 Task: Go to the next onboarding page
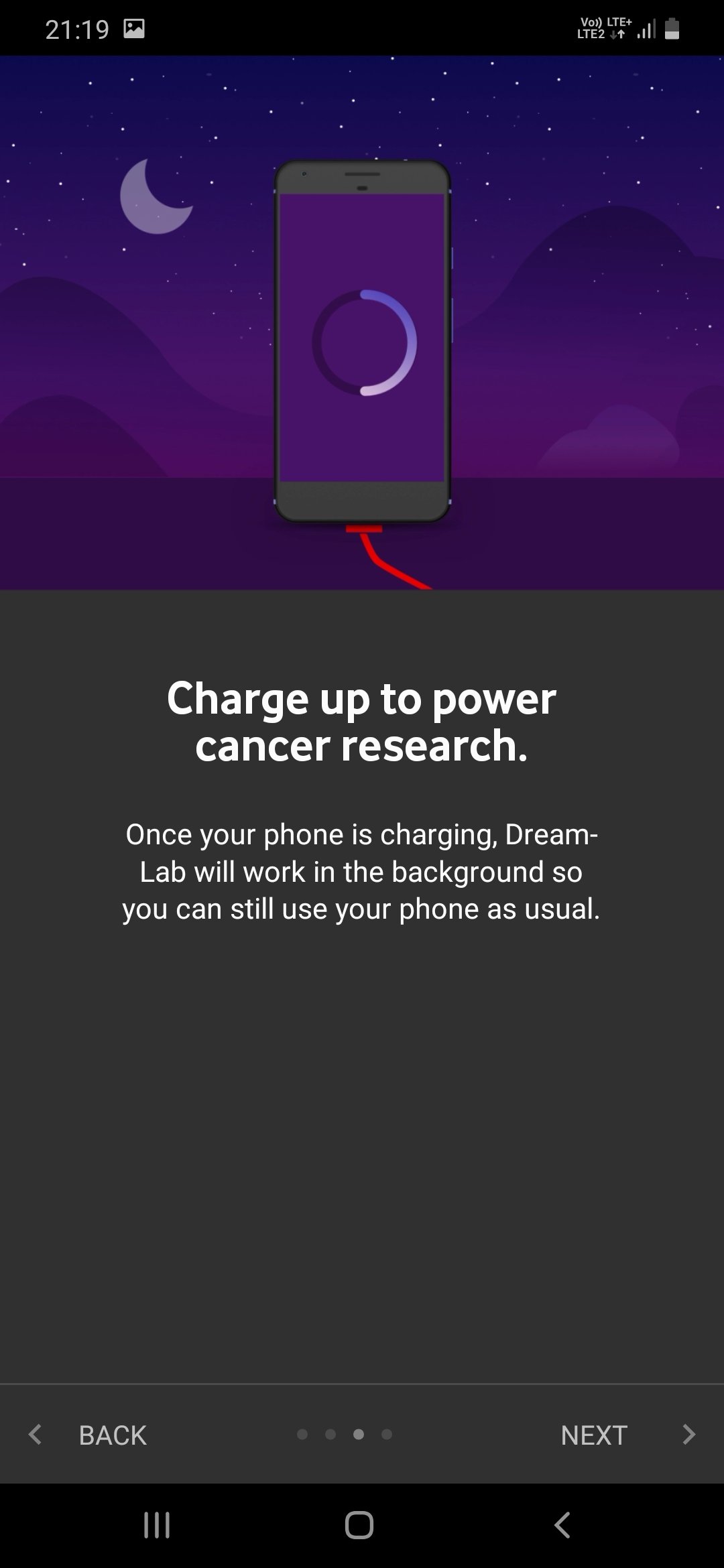click(x=626, y=1435)
